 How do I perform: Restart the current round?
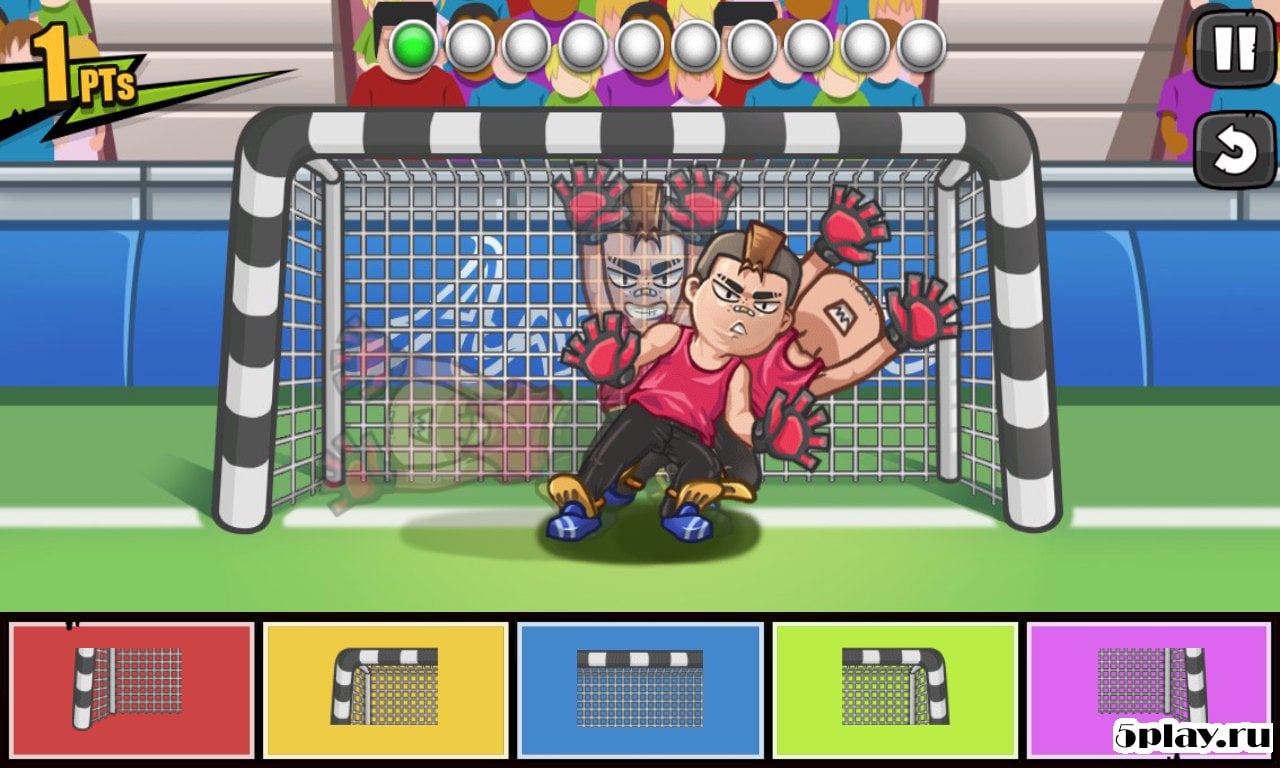[x=1235, y=150]
